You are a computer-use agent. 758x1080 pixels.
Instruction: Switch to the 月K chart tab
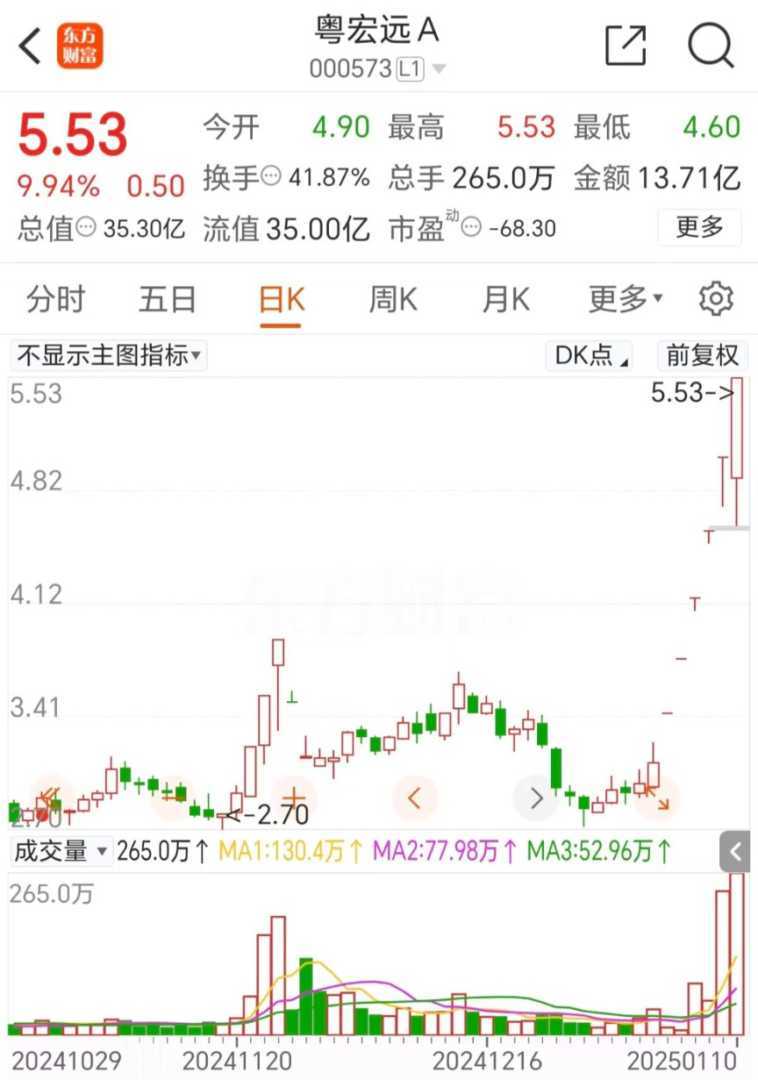505,299
